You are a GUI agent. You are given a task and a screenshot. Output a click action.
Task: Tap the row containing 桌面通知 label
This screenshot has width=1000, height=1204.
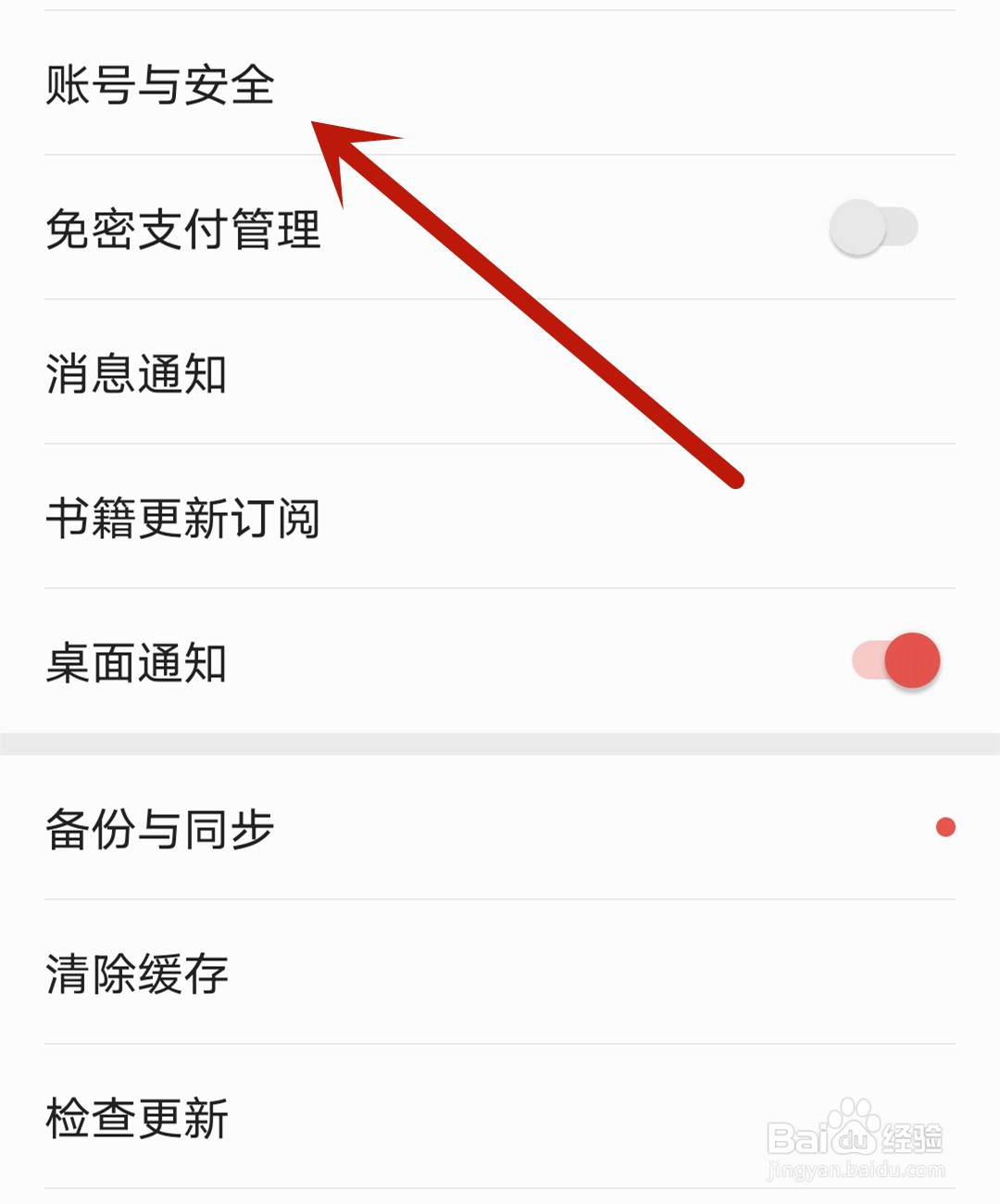(x=370, y=660)
